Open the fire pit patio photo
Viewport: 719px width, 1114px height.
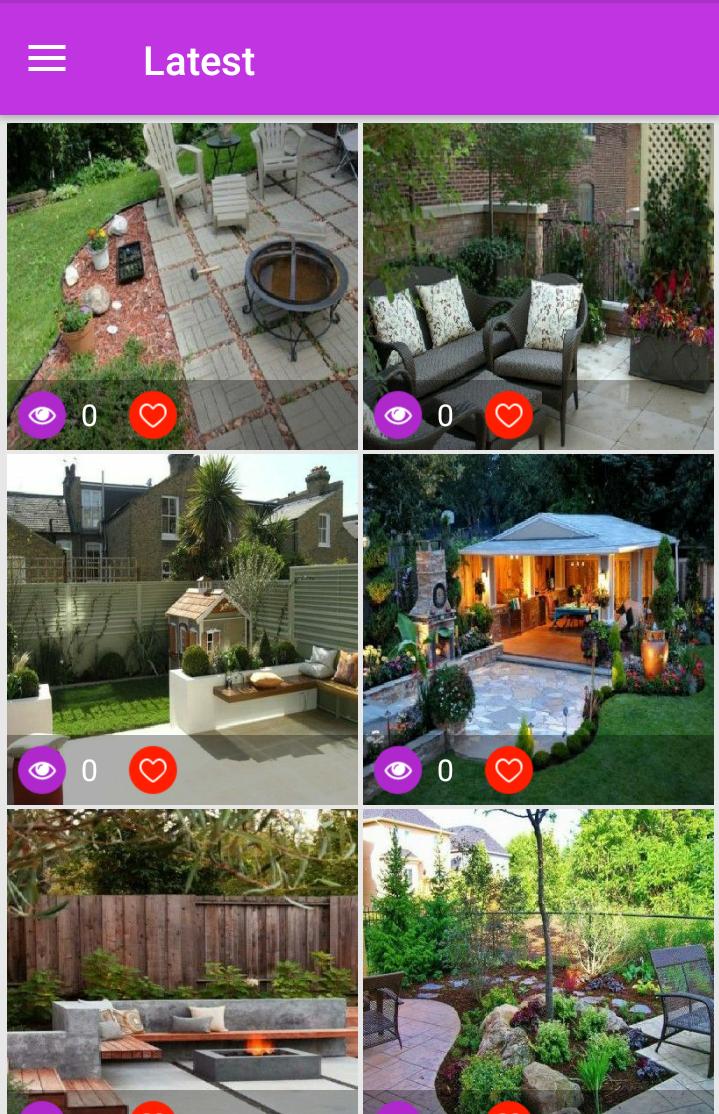(x=182, y=250)
